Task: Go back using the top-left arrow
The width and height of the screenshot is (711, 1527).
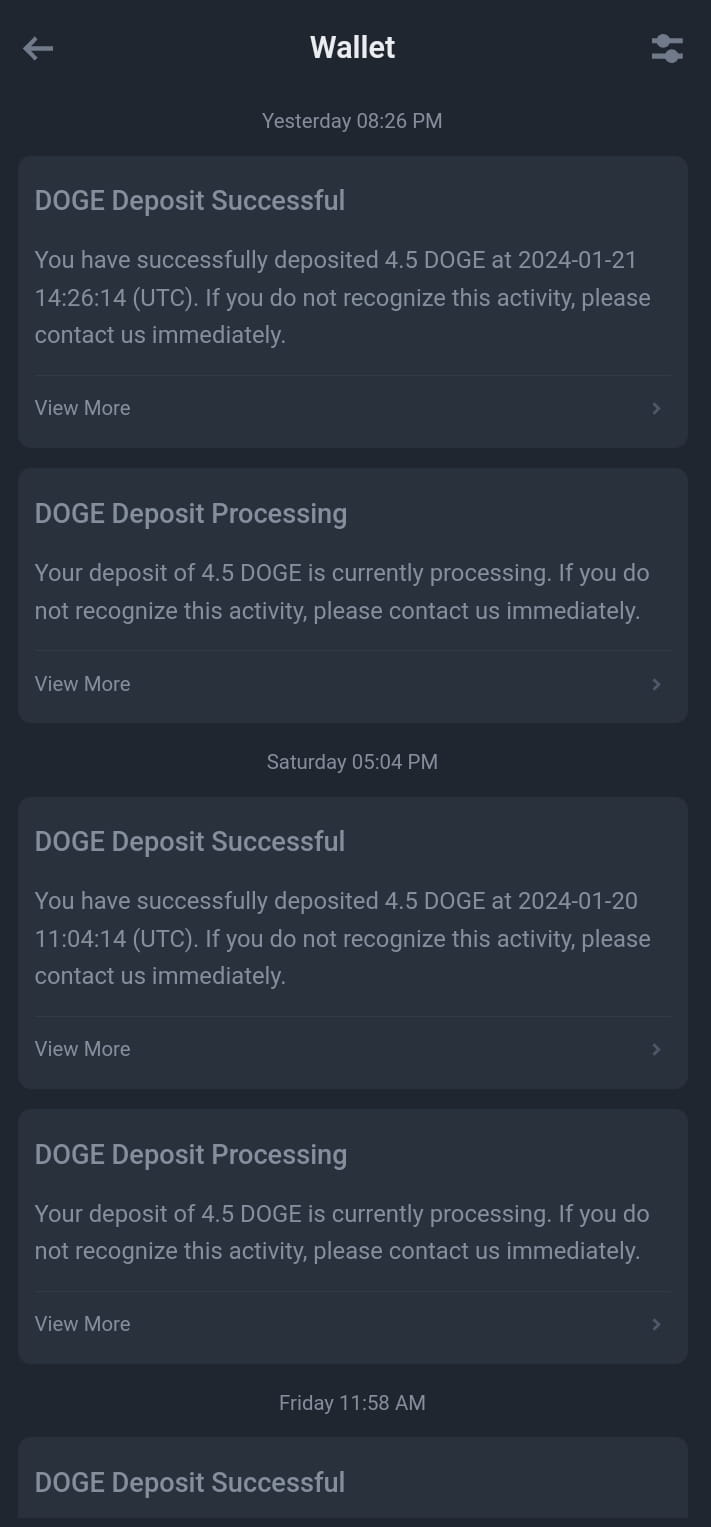Action: pyautogui.click(x=38, y=48)
